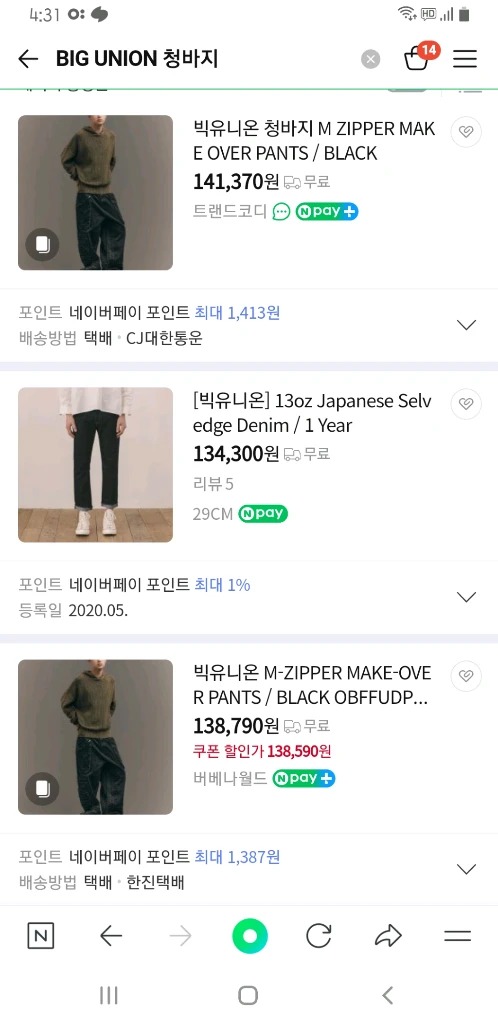Wishlist the 138,790원 M-ZIPPER pants item
This screenshot has width=498, height=1024.
click(x=466, y=676)
